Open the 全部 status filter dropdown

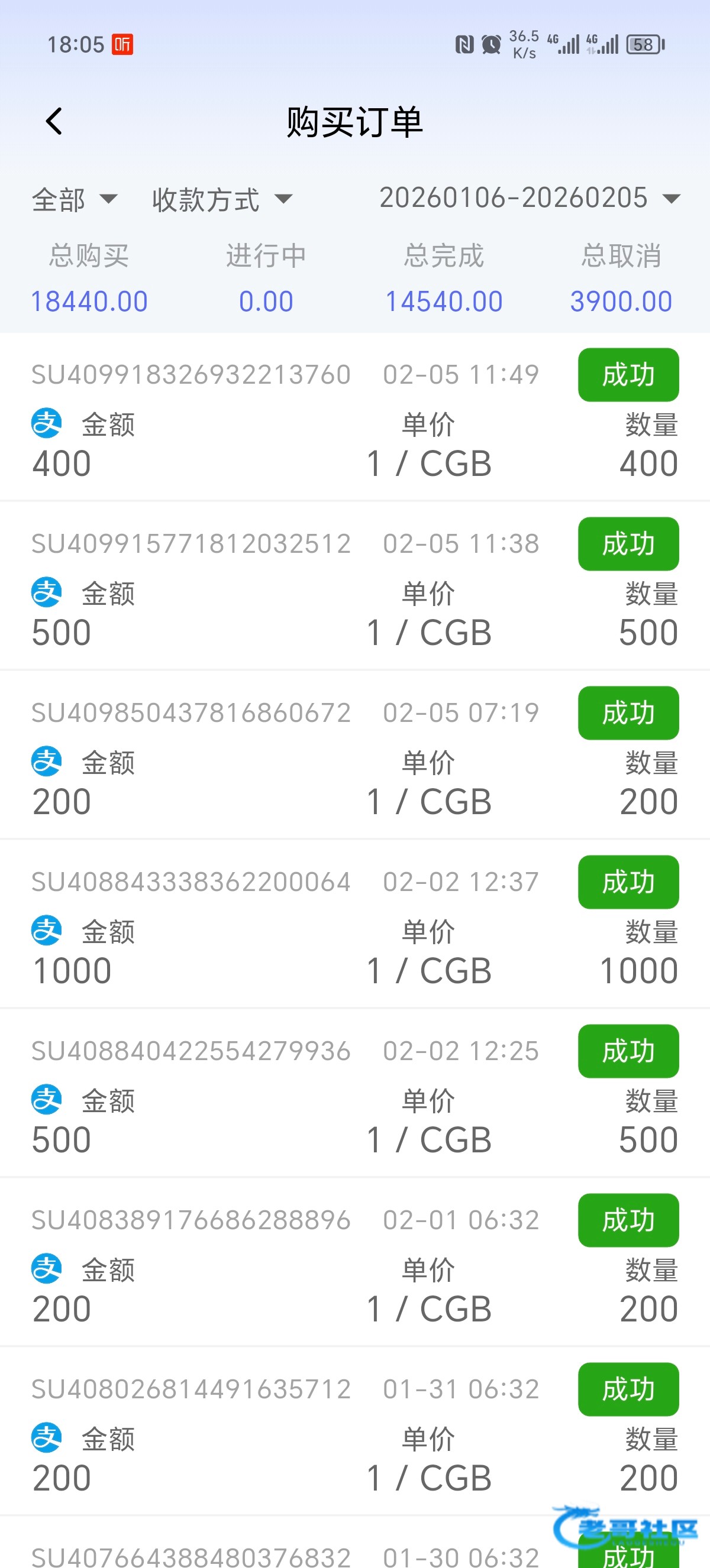pos(74,199)
